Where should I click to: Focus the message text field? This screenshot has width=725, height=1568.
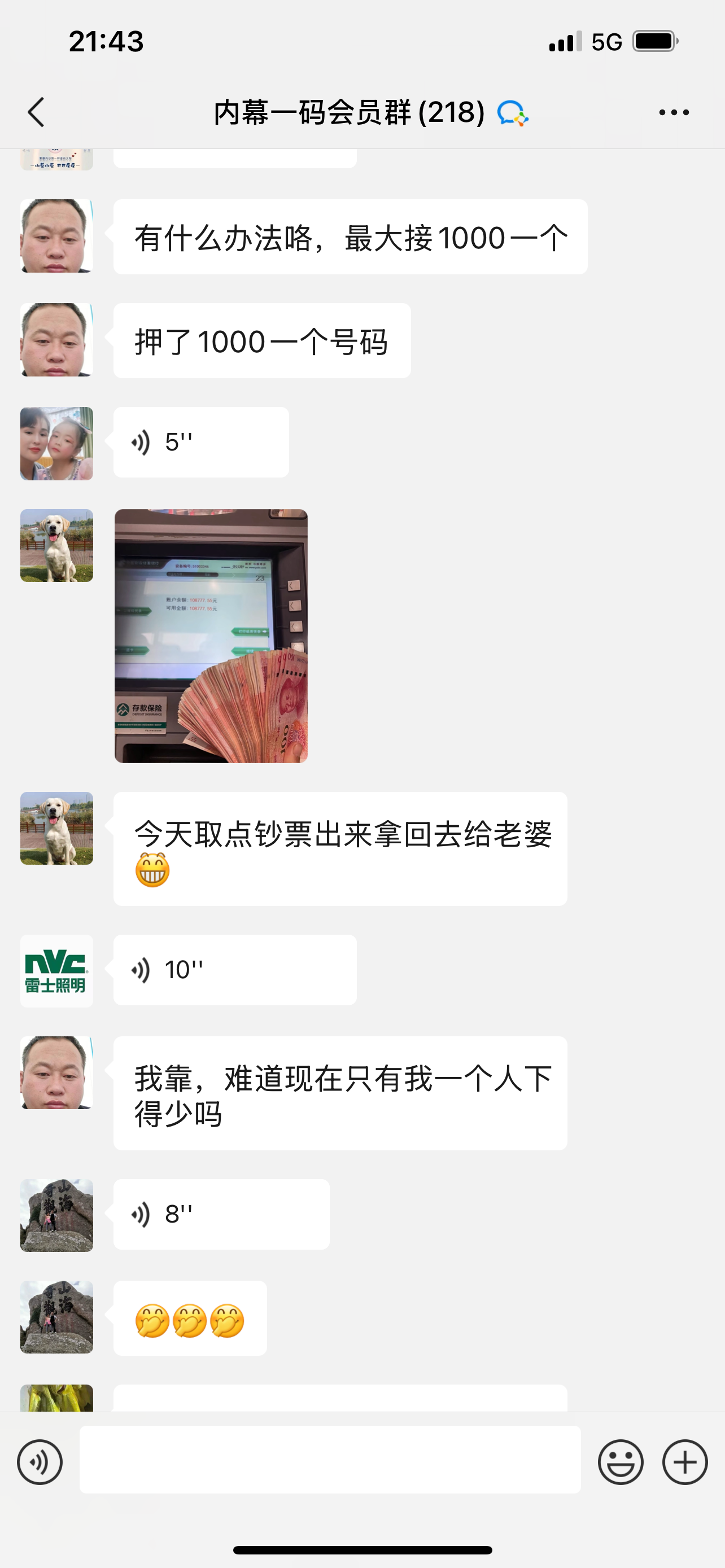(330, 1459)
